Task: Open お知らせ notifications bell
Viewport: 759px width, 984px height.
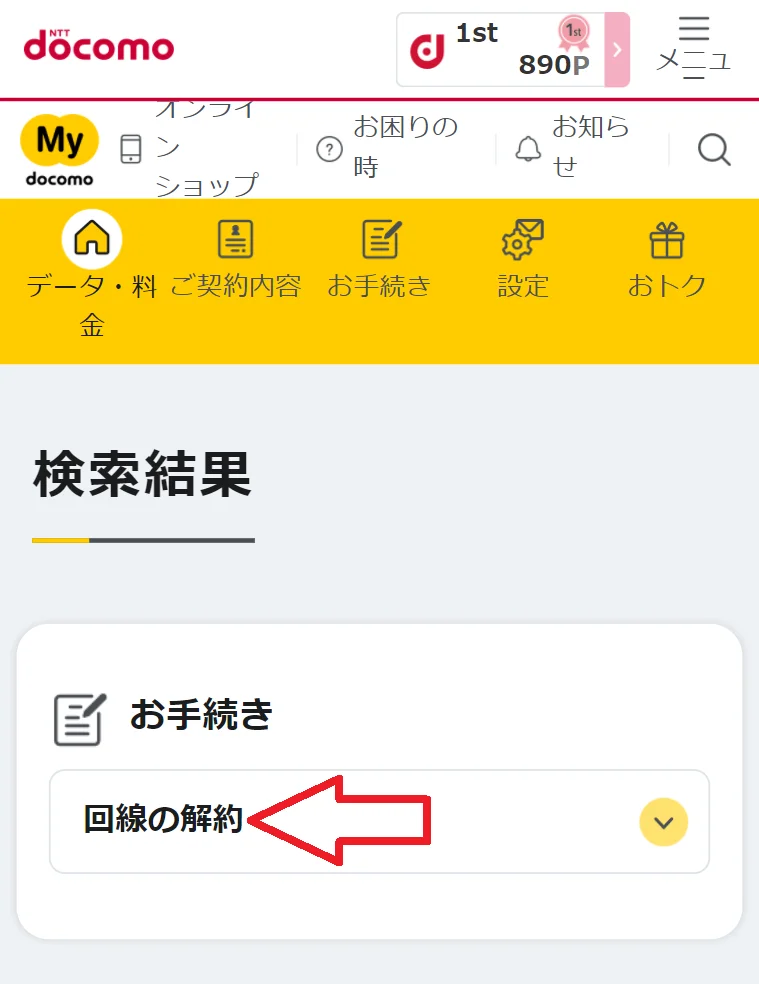Action: pyautogui.click(x=573, y=149)
